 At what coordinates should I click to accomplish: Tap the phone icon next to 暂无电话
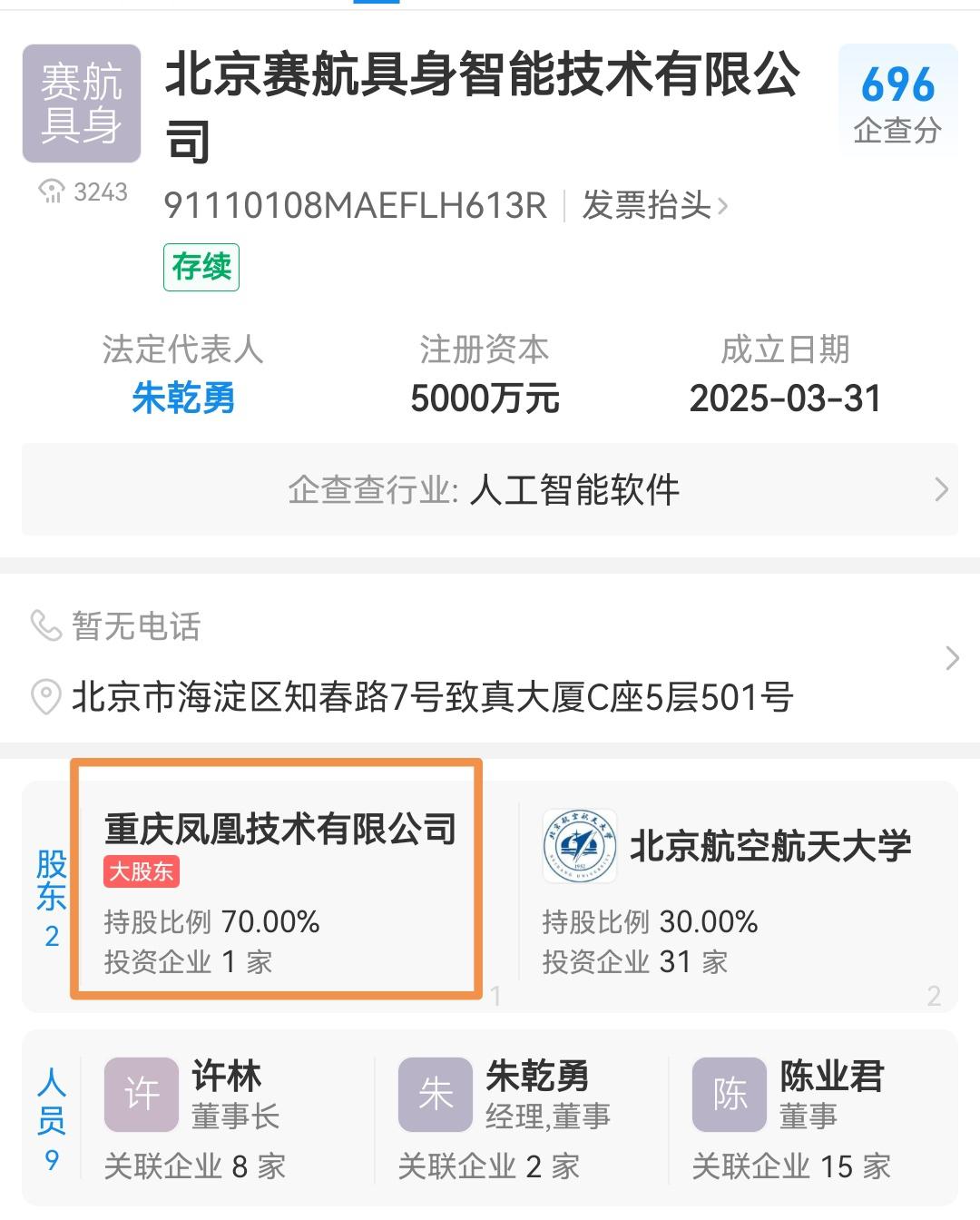click(43, 626)
